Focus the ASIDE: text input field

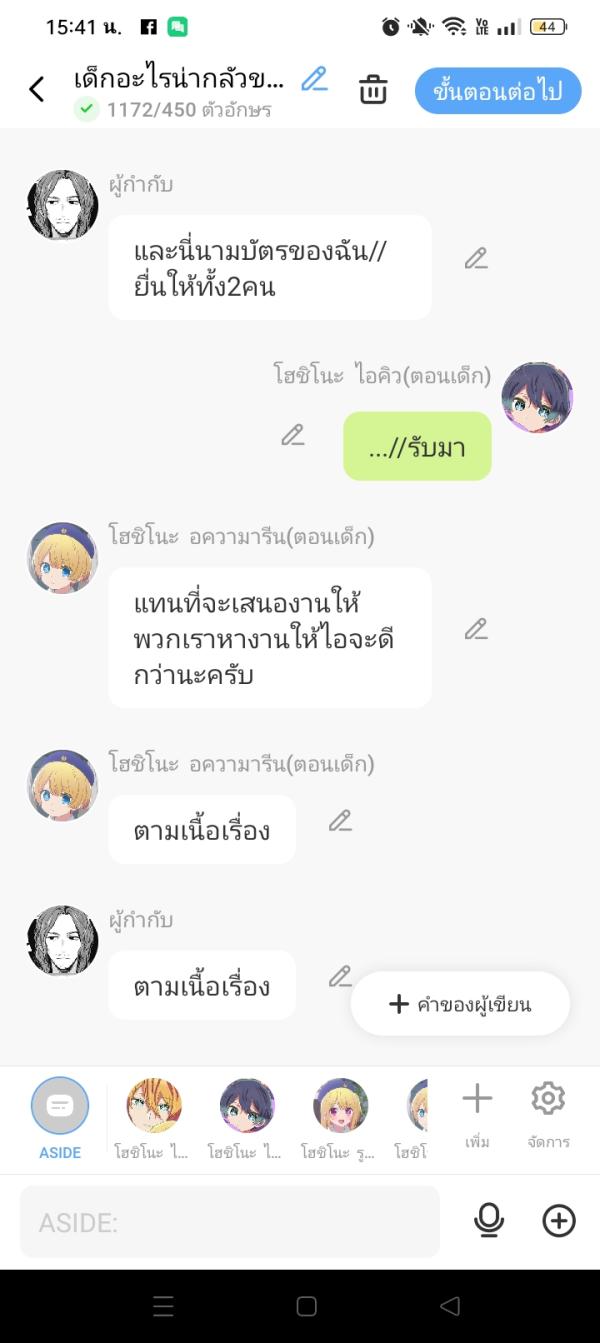[x=230, y=1221]
